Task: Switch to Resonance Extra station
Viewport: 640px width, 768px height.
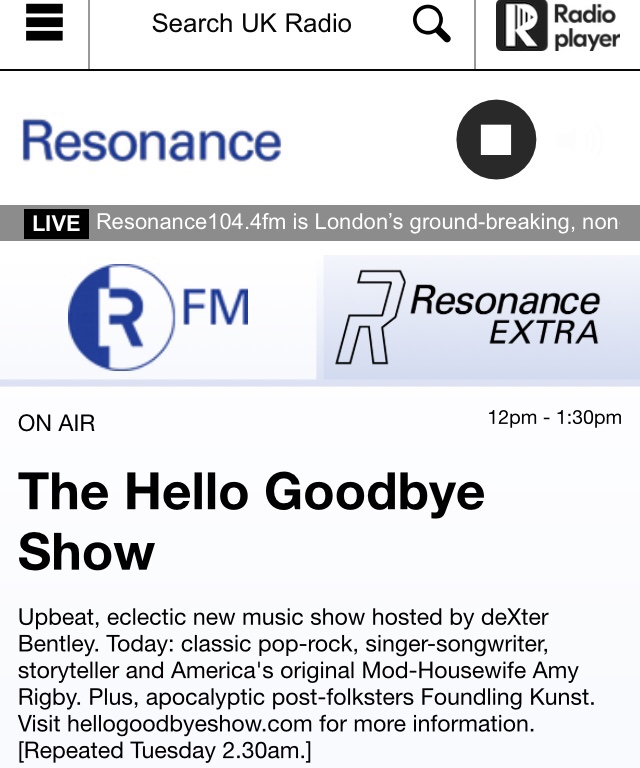Action: [480, 317]
